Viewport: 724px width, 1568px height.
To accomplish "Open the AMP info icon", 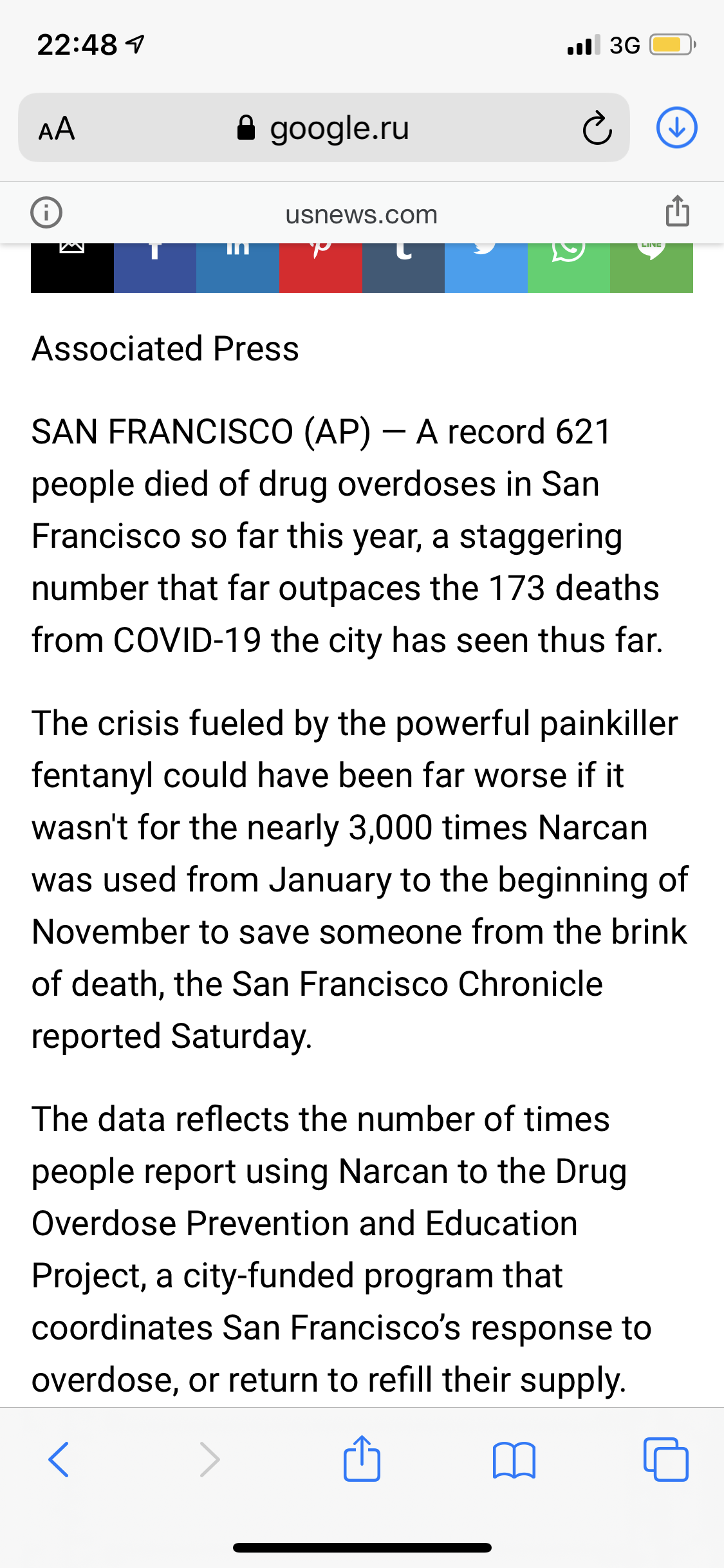I will tap(46, 212).
